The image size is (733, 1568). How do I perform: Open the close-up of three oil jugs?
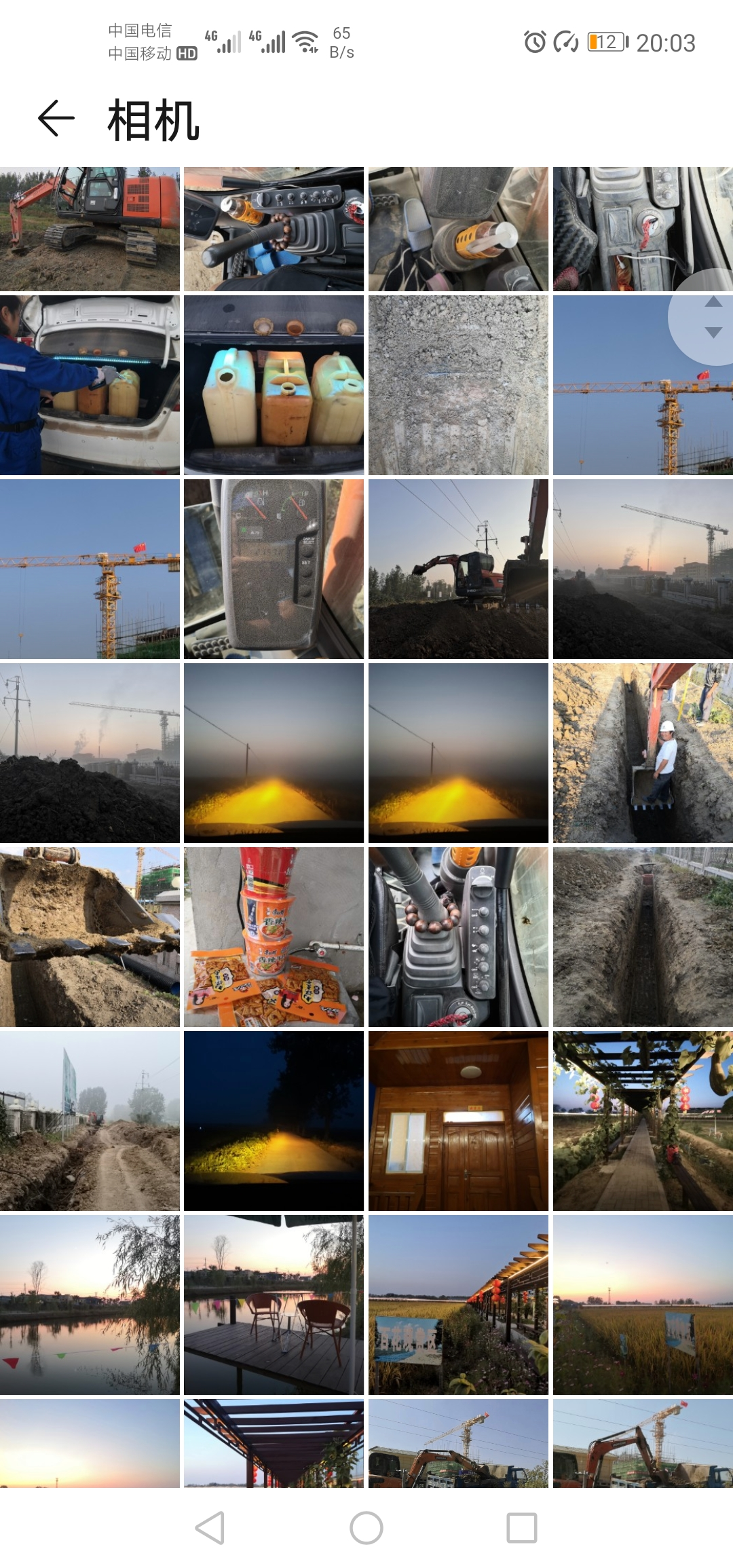tap(274, 385)
